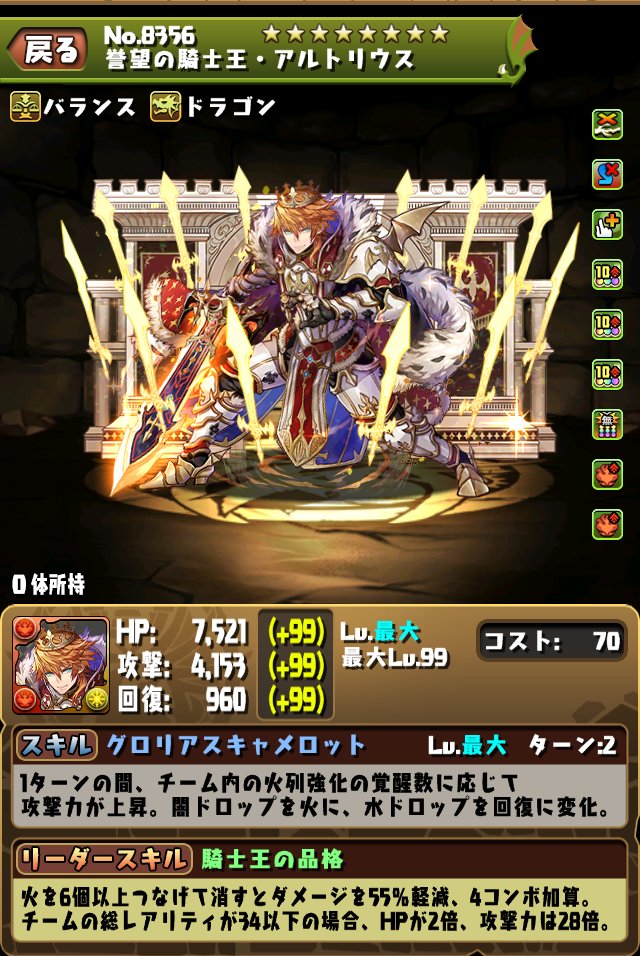Go back with the 戻る button
The width and height of the screenshot is (640, 956).
(51, 51)
